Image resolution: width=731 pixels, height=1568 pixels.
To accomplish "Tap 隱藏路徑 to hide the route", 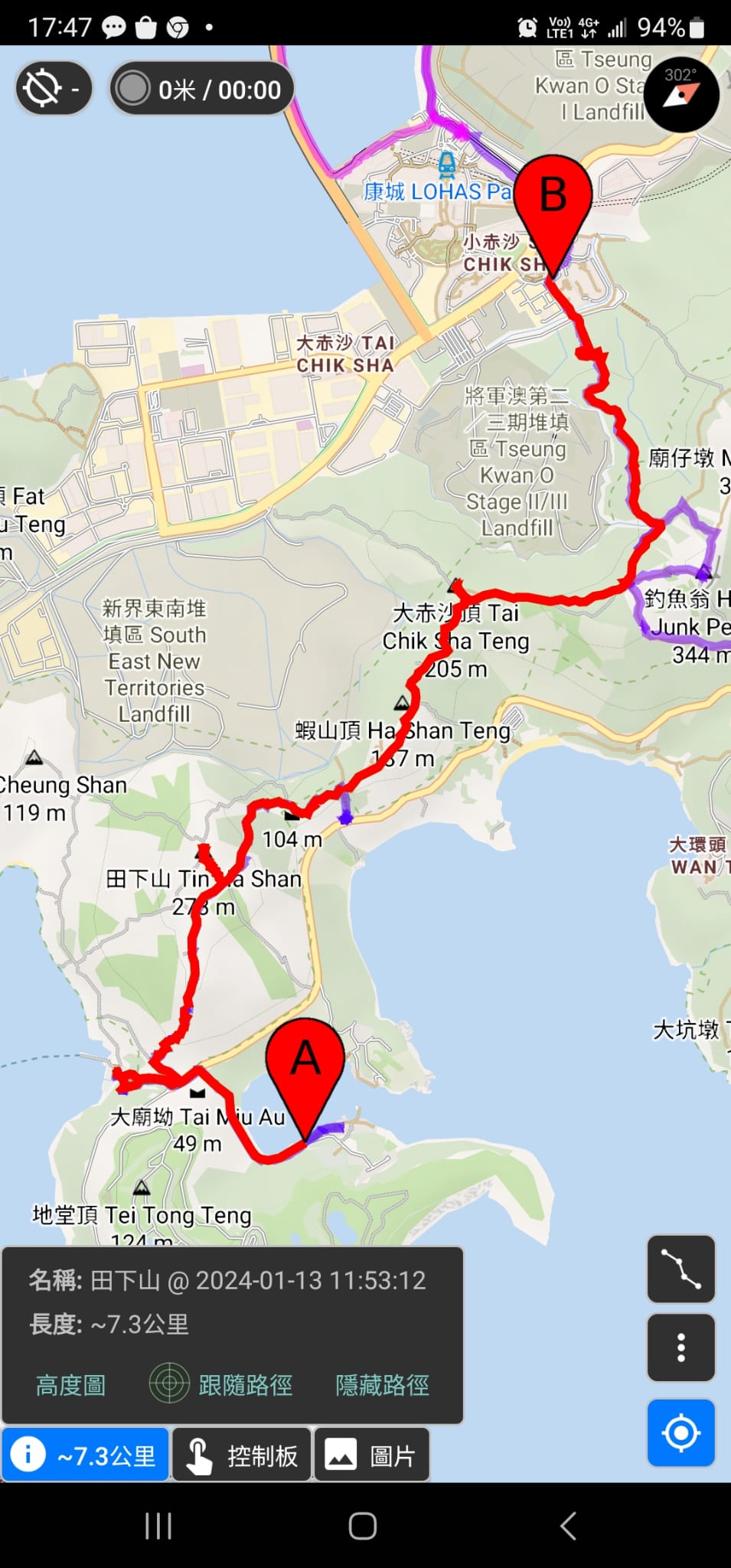I will coord(382,1384).
